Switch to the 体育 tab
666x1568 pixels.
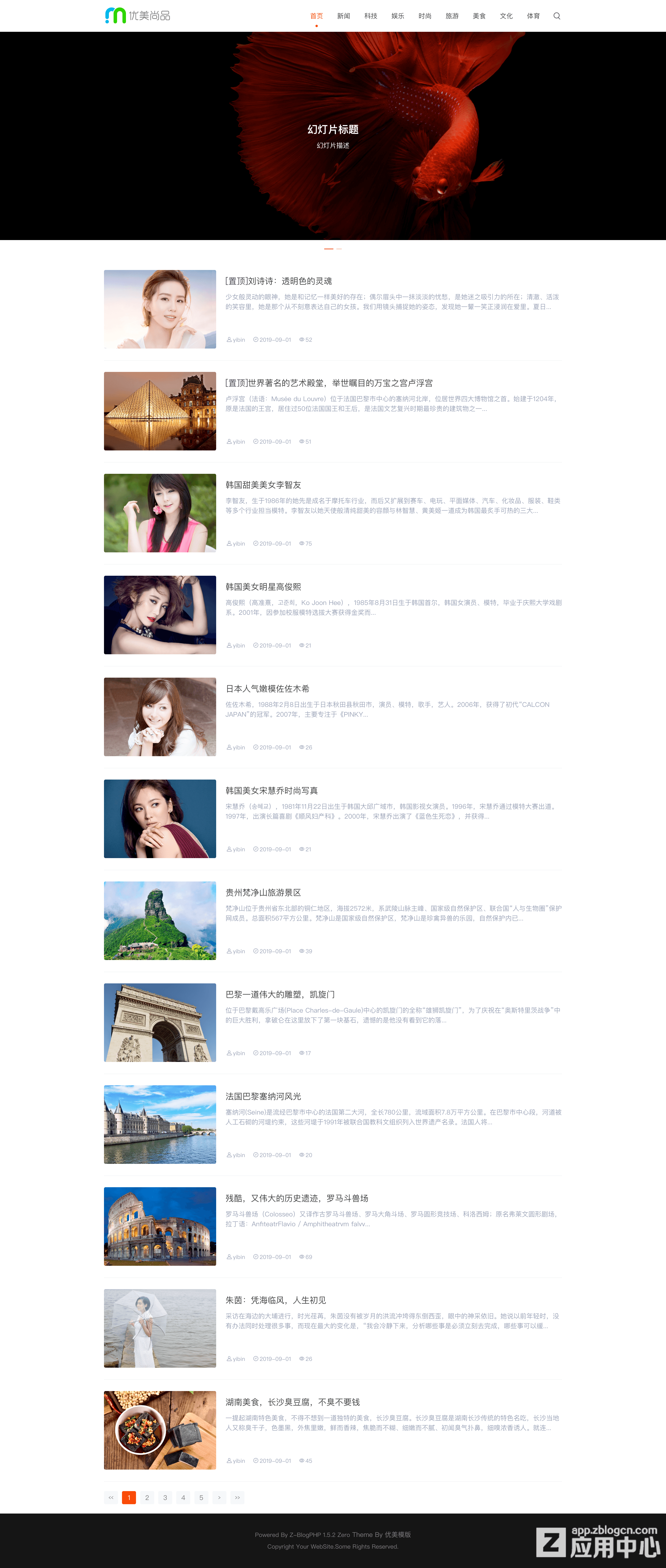pyautogui.click(x=533, y=16)
